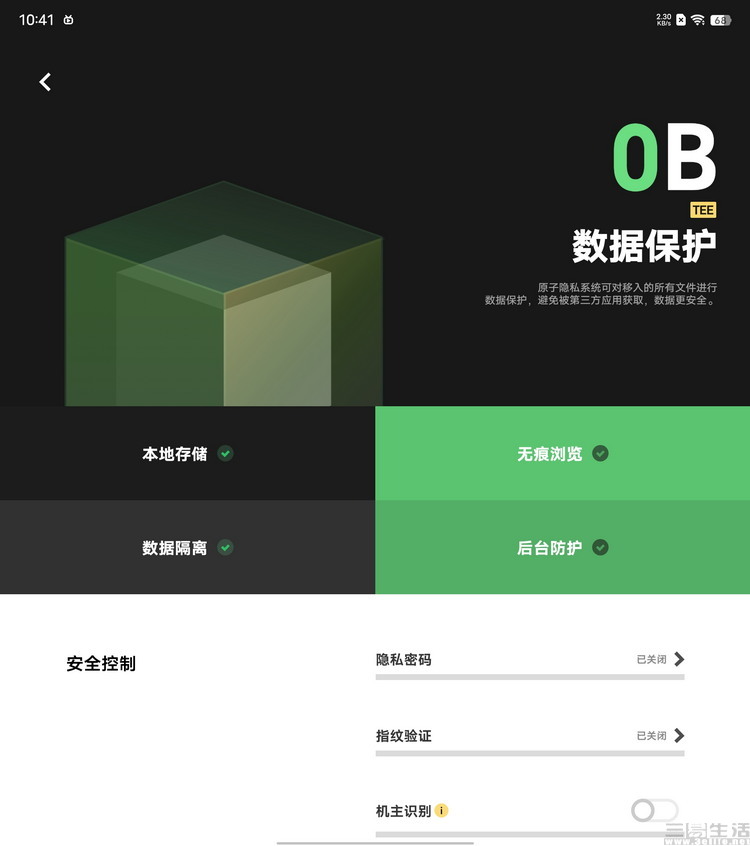Viewport: 750px width, 846px height.
Task: Go back using the top-left arrow
Action: [45, 82]
